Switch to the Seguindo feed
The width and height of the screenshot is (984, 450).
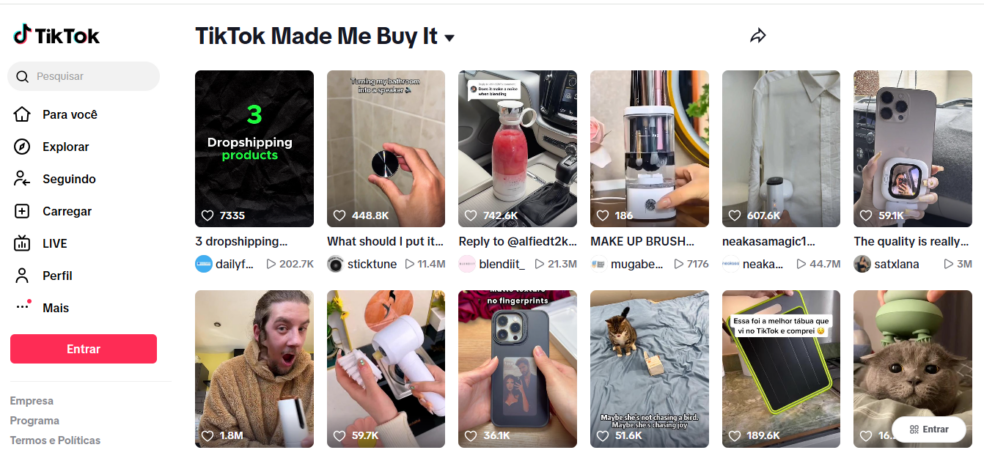tap(68, 179)
